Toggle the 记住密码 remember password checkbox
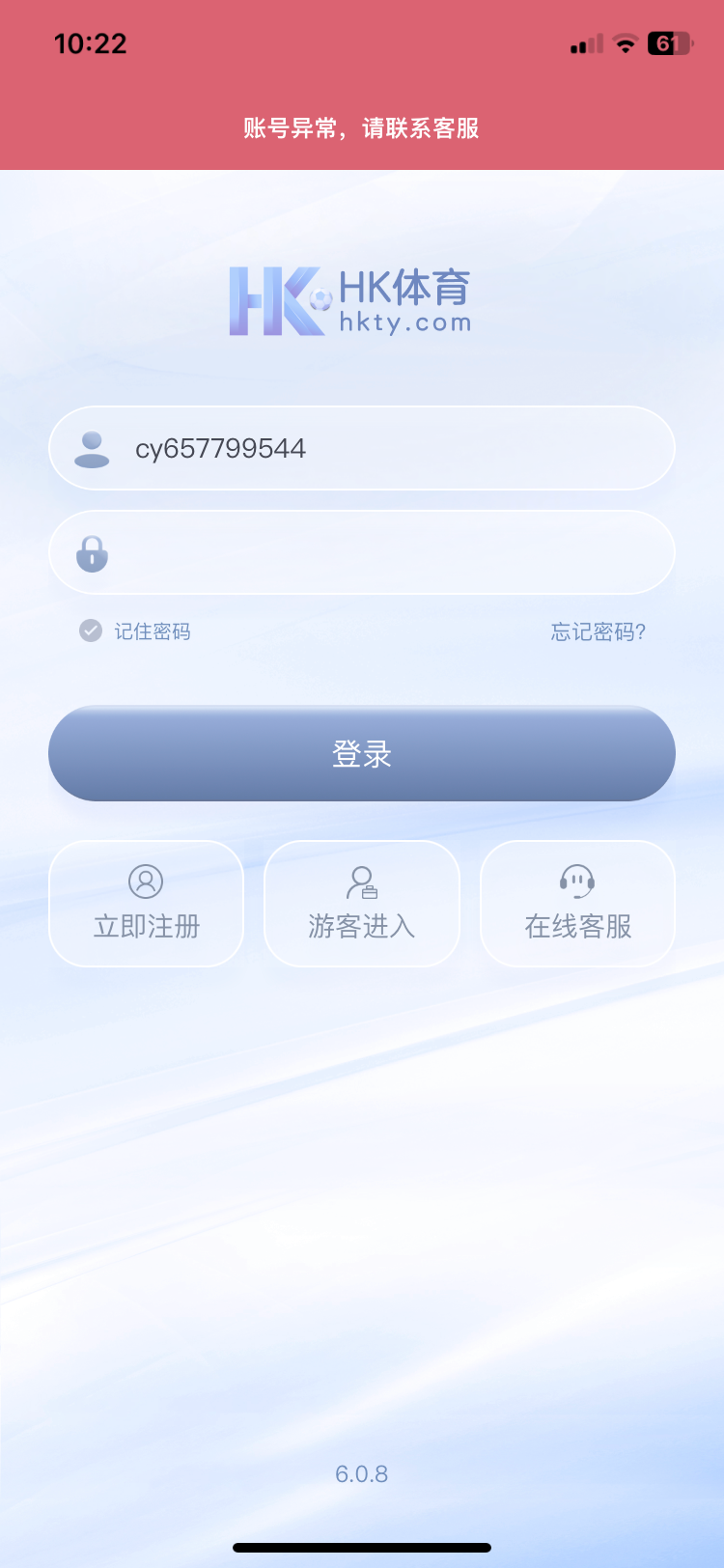This screenshot has width=724, height=1568. tap(89, 631)
